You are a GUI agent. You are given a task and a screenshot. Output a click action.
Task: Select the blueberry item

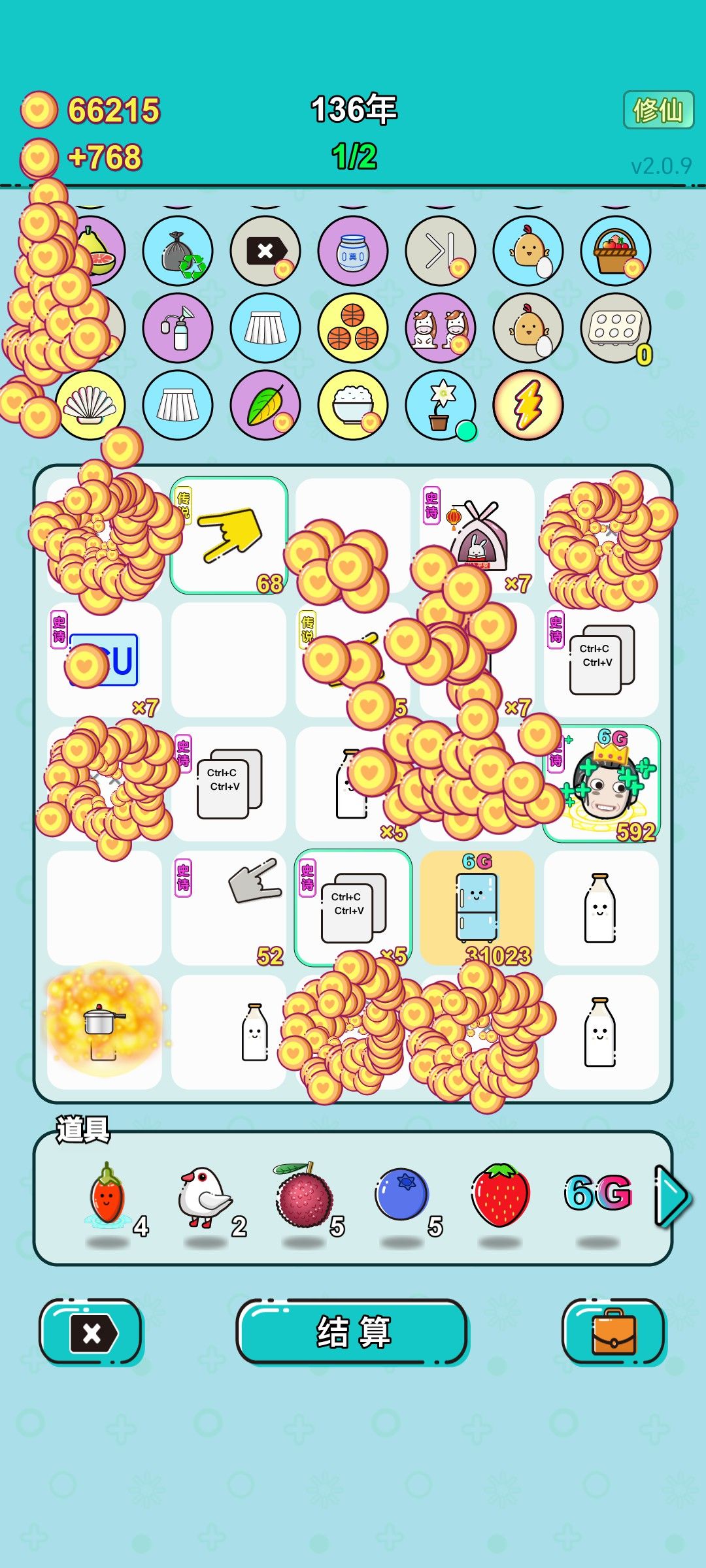pos(401,1194)
